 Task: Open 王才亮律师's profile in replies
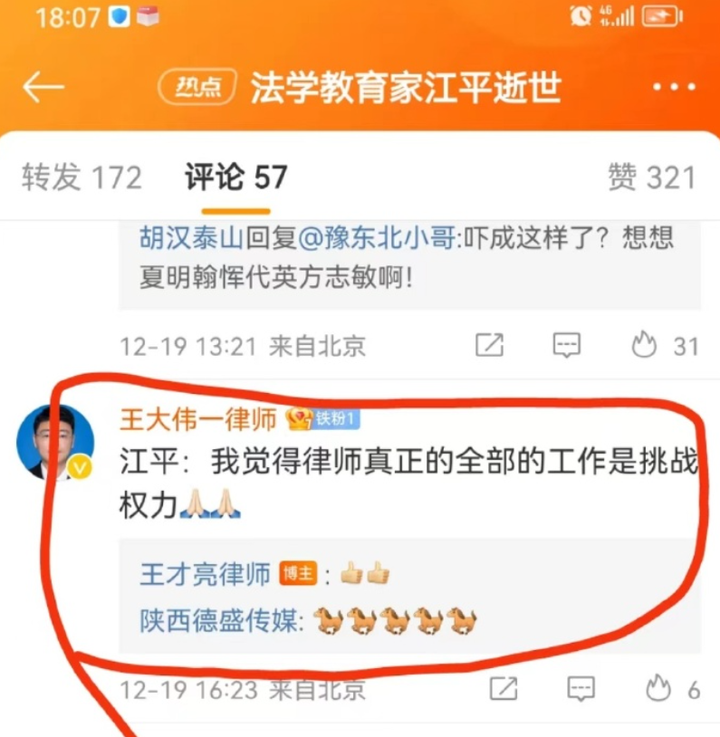coord(205,574)
